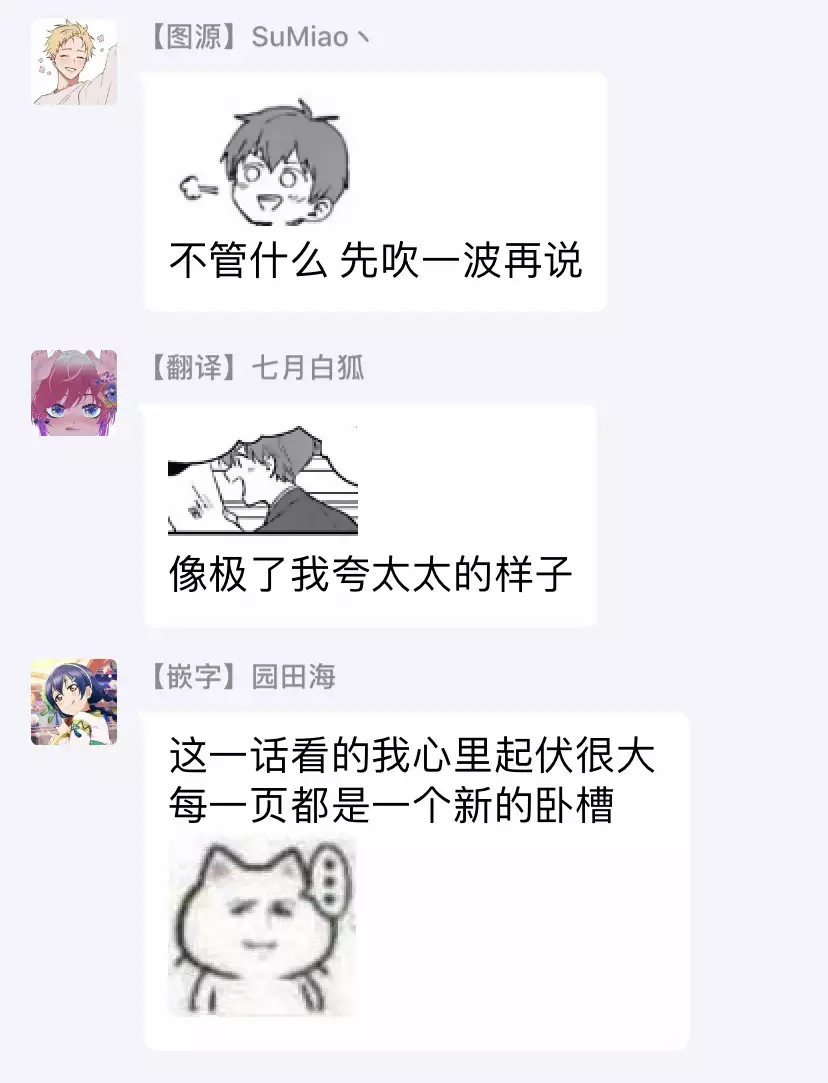Image resolution: width=828 pixels, height=1083 pixels.
Task: Open 七月白狐's profile avatar
Action: [x=74, y=392]
